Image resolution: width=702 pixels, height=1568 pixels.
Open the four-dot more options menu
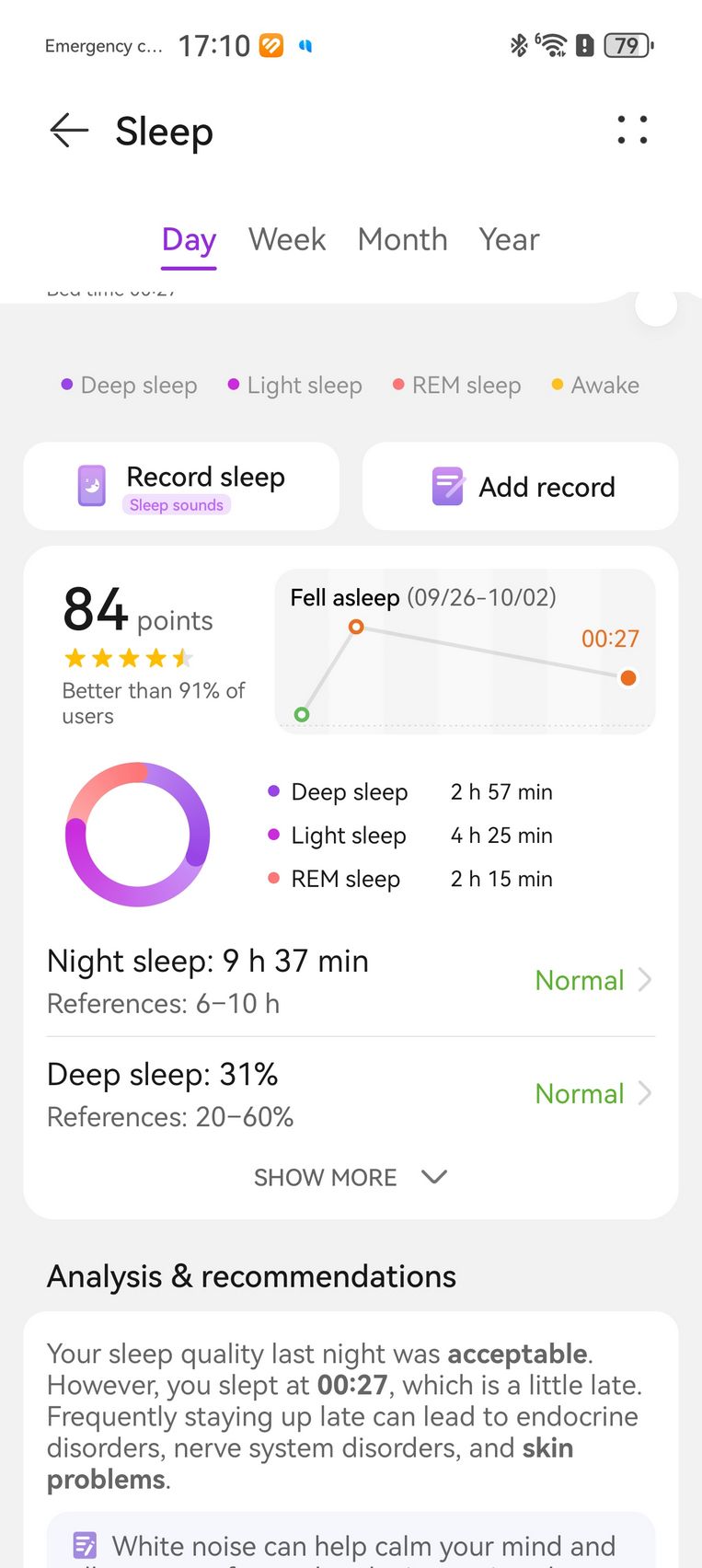pos(632,131)
